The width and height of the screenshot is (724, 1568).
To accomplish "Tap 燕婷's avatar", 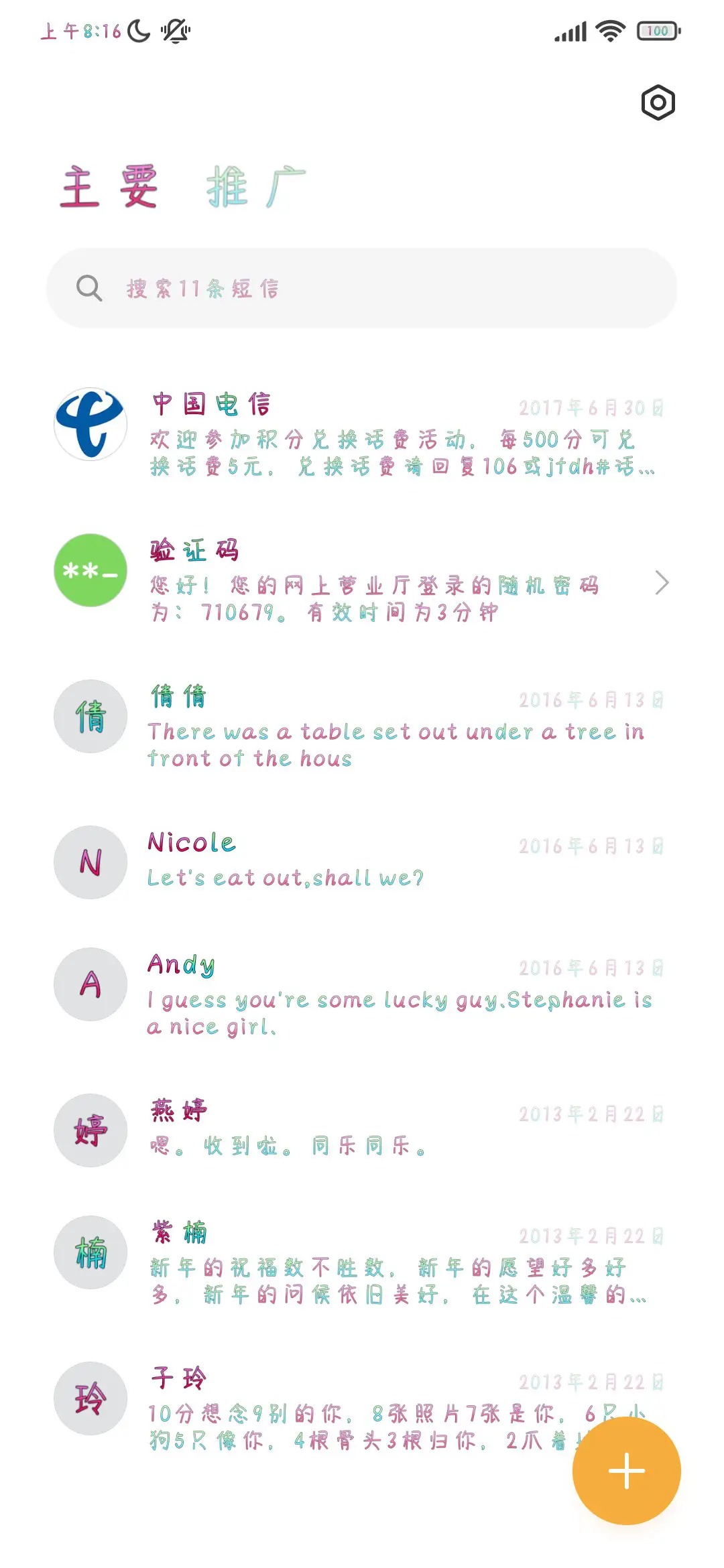I will click(x=90, y=1130).
